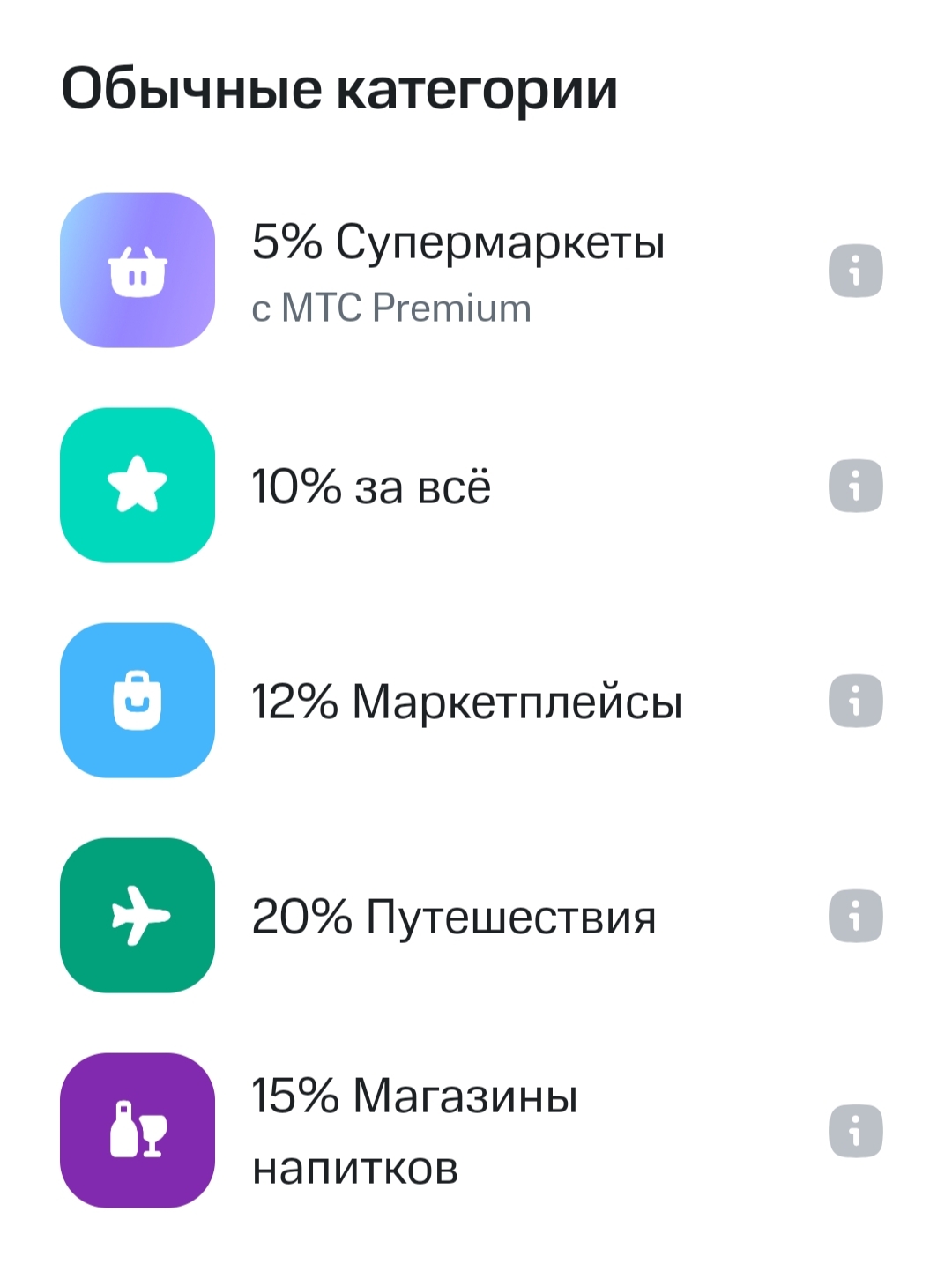
Task: Select the 5% Супермаркеты category row
Action: pyautogui.click(x=457, y=270)
